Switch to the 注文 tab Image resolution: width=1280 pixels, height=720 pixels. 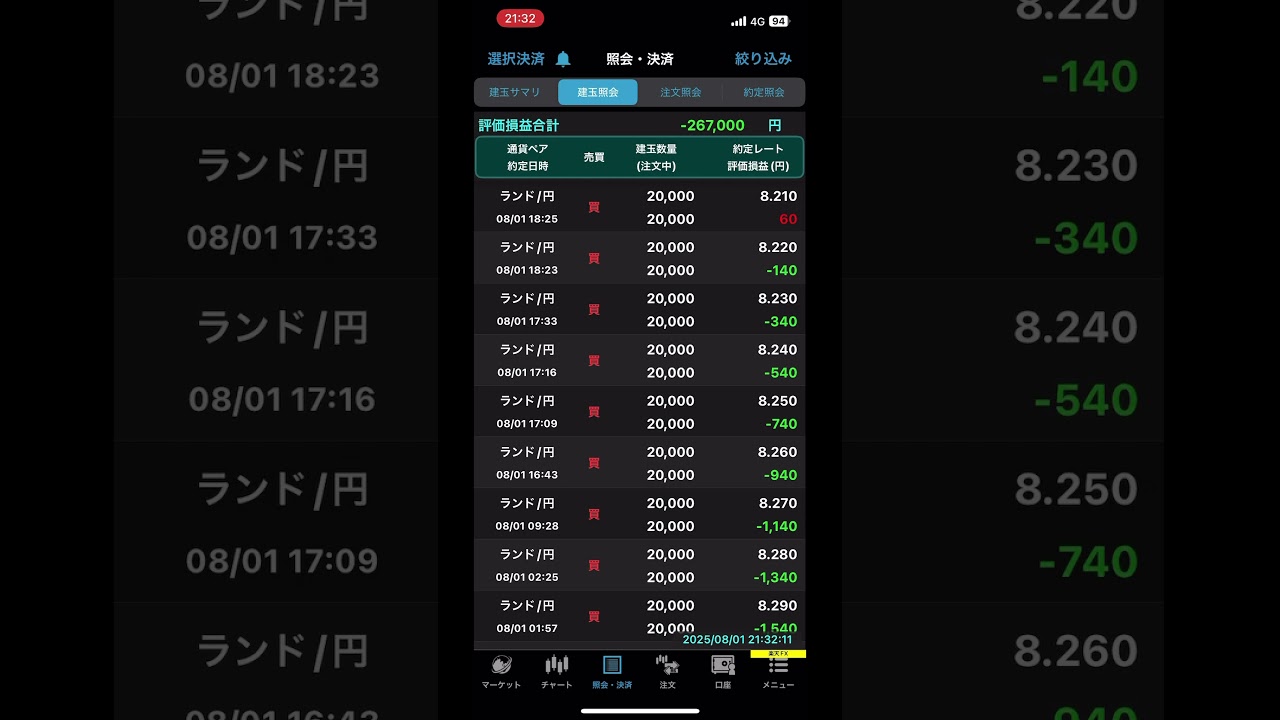pyautogui.click(x=667, y=672)
